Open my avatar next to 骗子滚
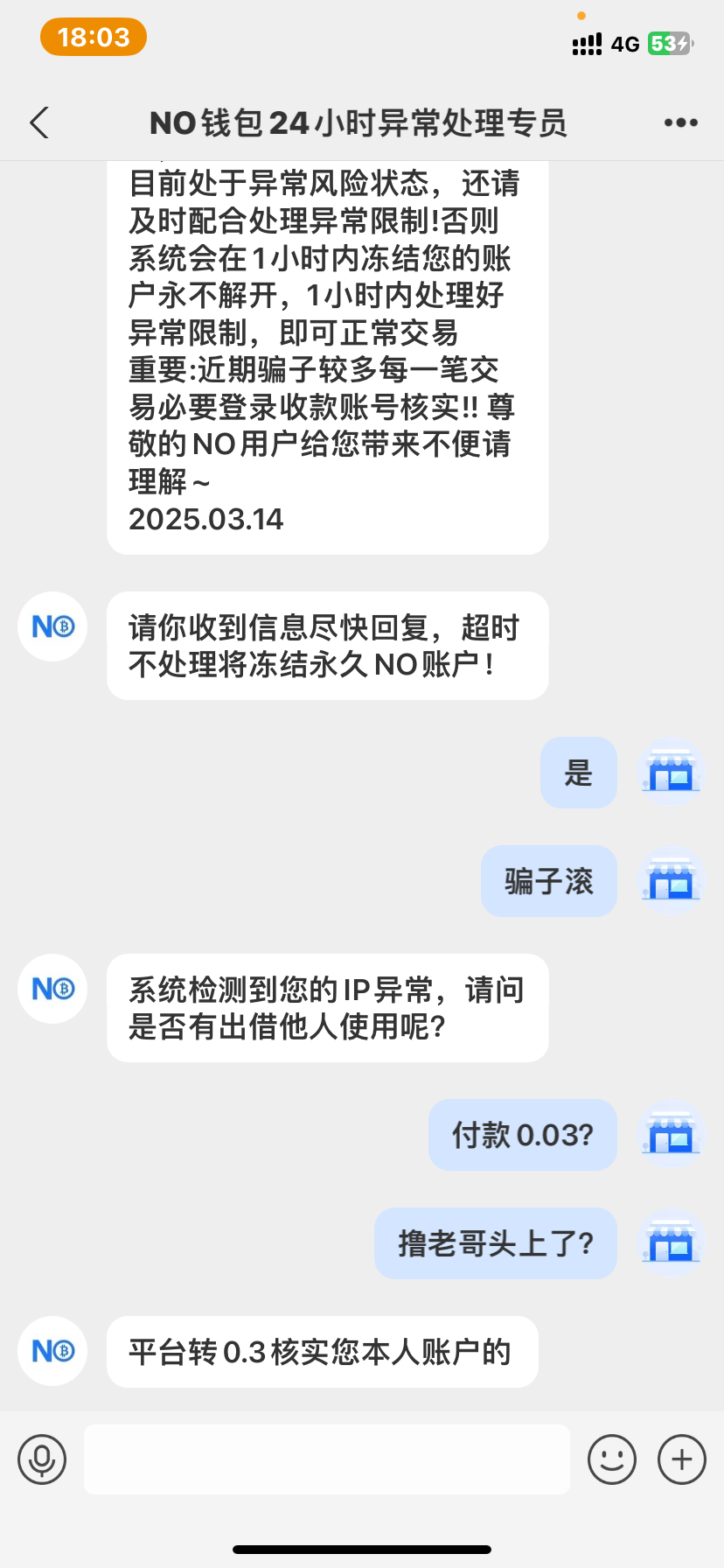This screenshot has width=724, height=1568. coord(671,880)
